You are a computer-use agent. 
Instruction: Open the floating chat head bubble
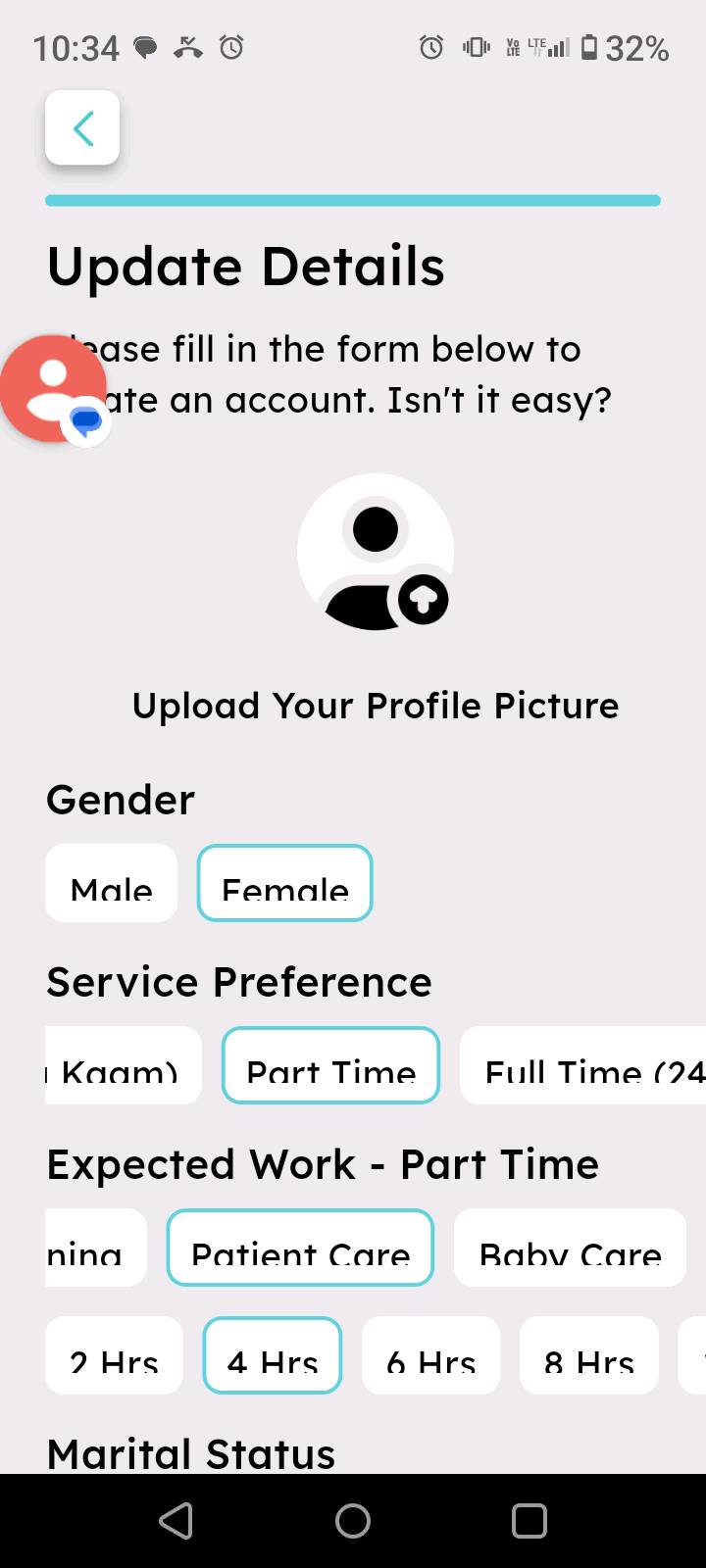click(54, 389)
